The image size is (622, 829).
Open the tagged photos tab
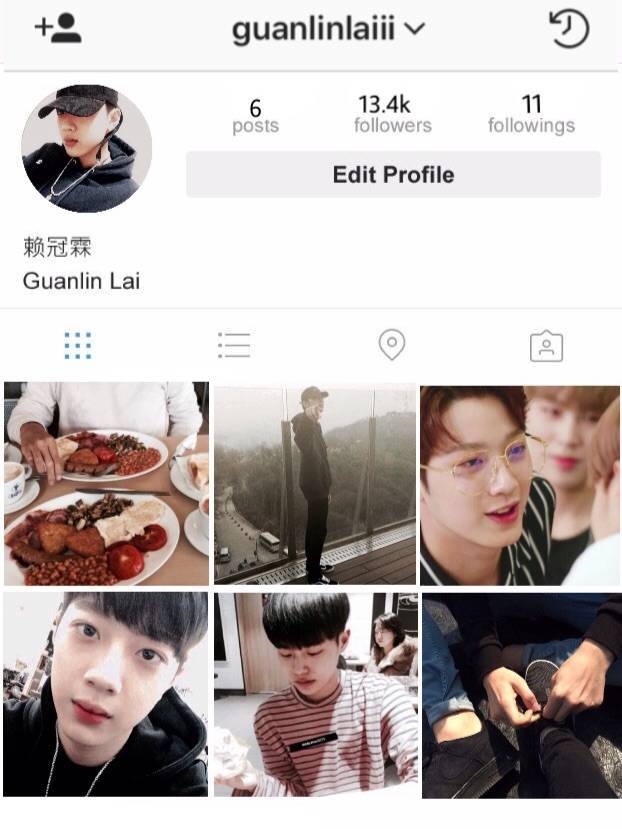(x=546, y=346)
